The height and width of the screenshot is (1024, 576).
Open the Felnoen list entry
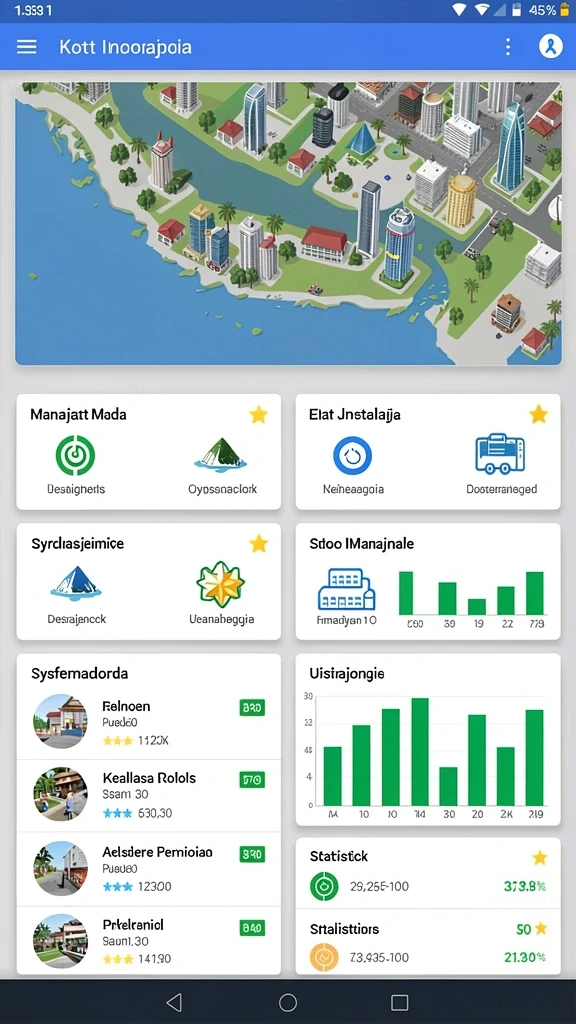pyautogui.click(x=148, y=722)
